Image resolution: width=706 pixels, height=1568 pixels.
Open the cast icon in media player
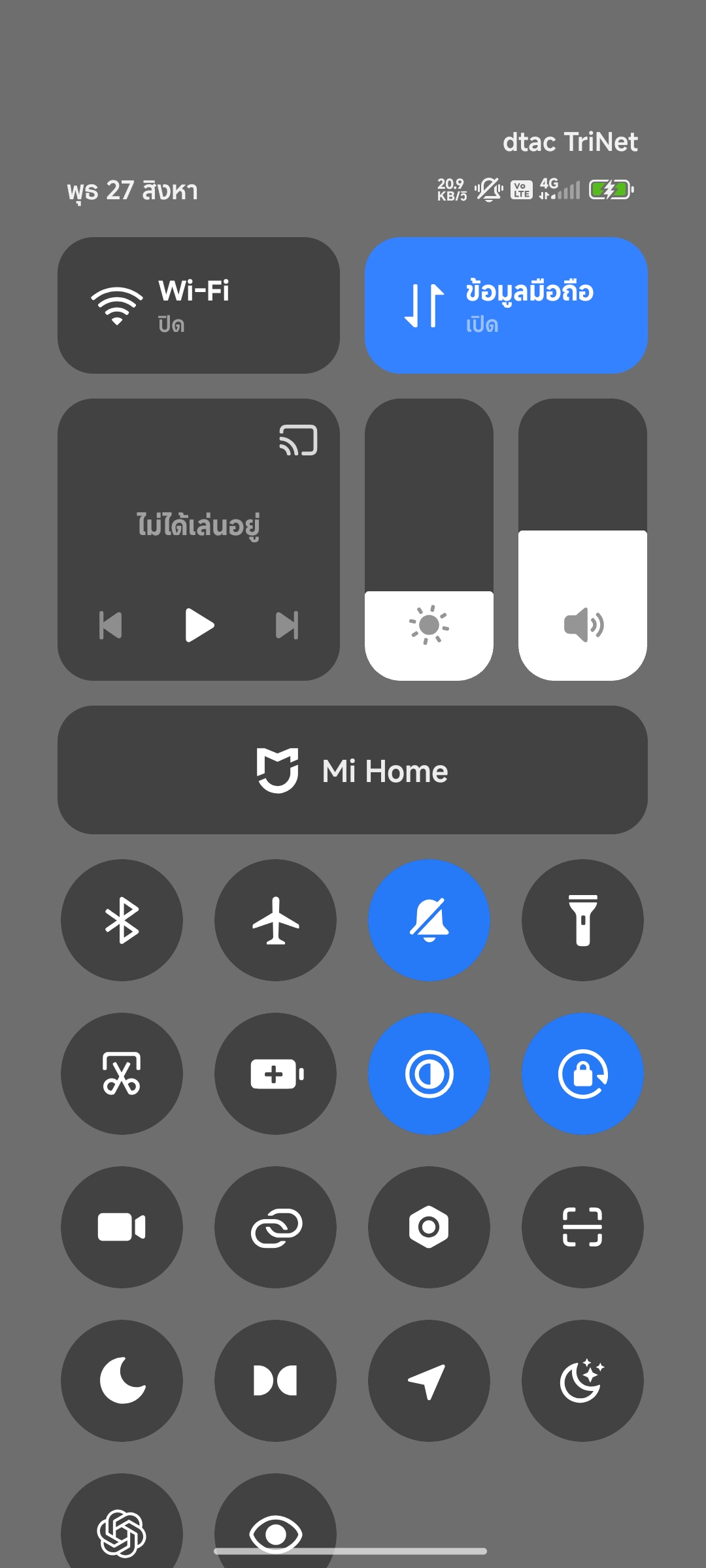tap(298, 440)
